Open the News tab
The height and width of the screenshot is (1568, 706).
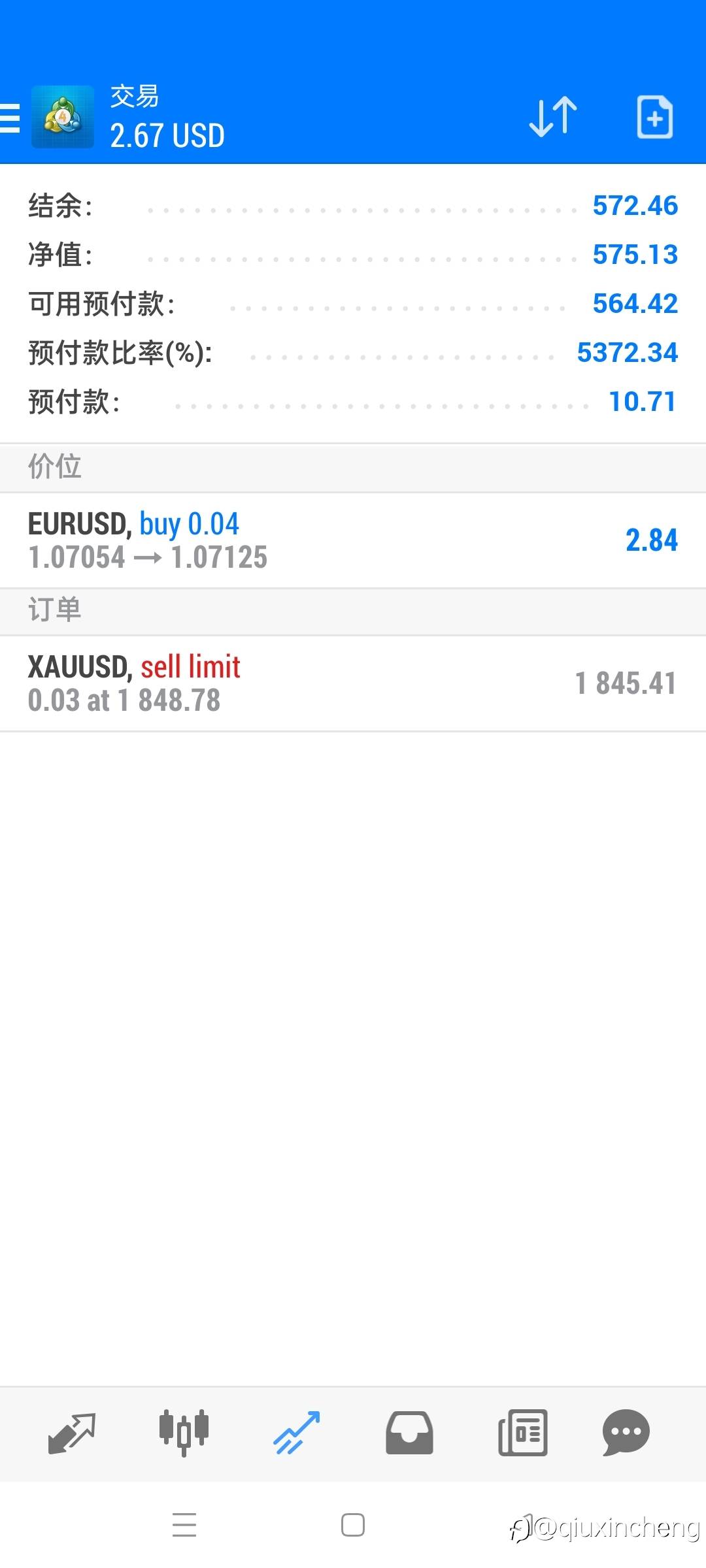point(522,1433)
